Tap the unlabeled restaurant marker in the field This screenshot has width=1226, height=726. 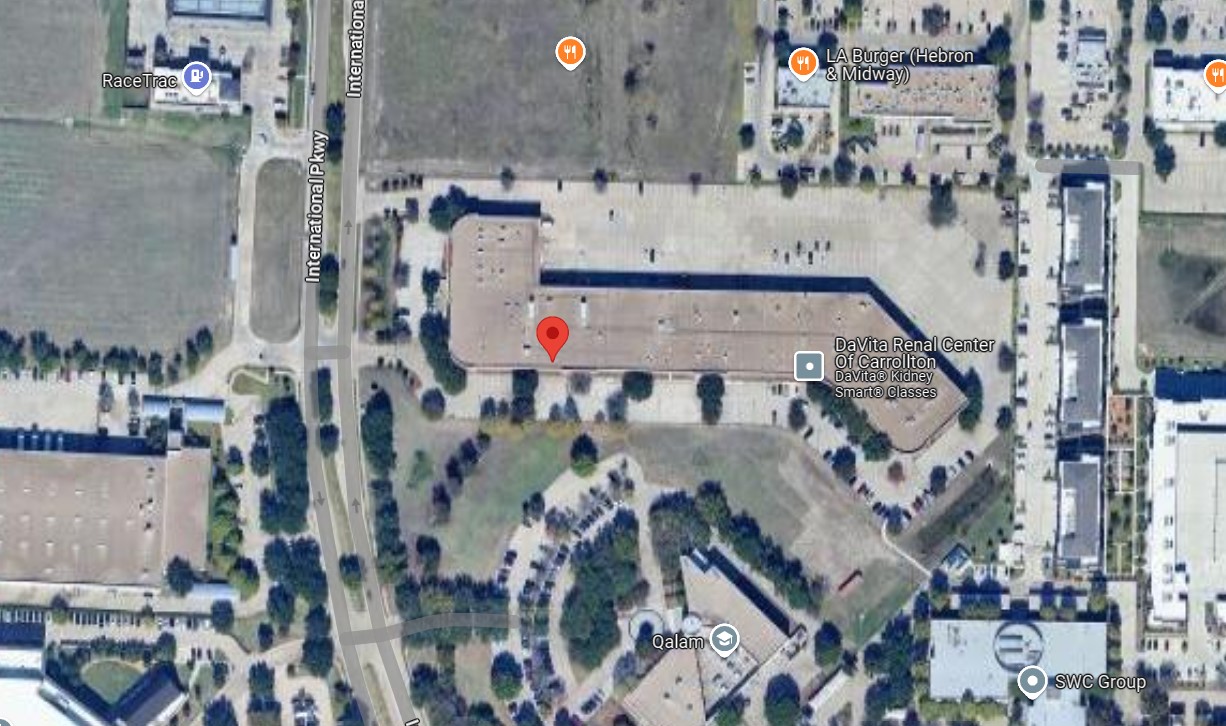point(569,51)
